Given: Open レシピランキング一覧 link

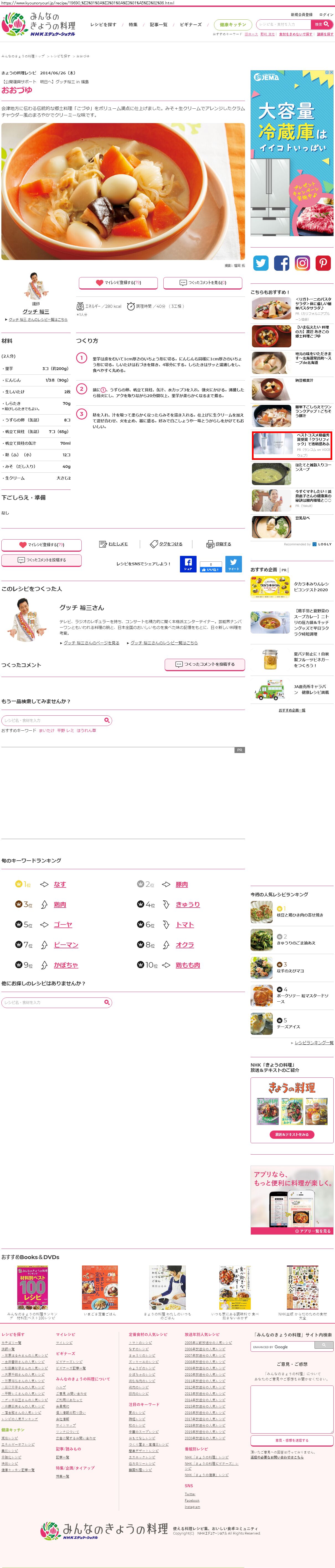Looking at the screenshot, I should pos(314,1042).
